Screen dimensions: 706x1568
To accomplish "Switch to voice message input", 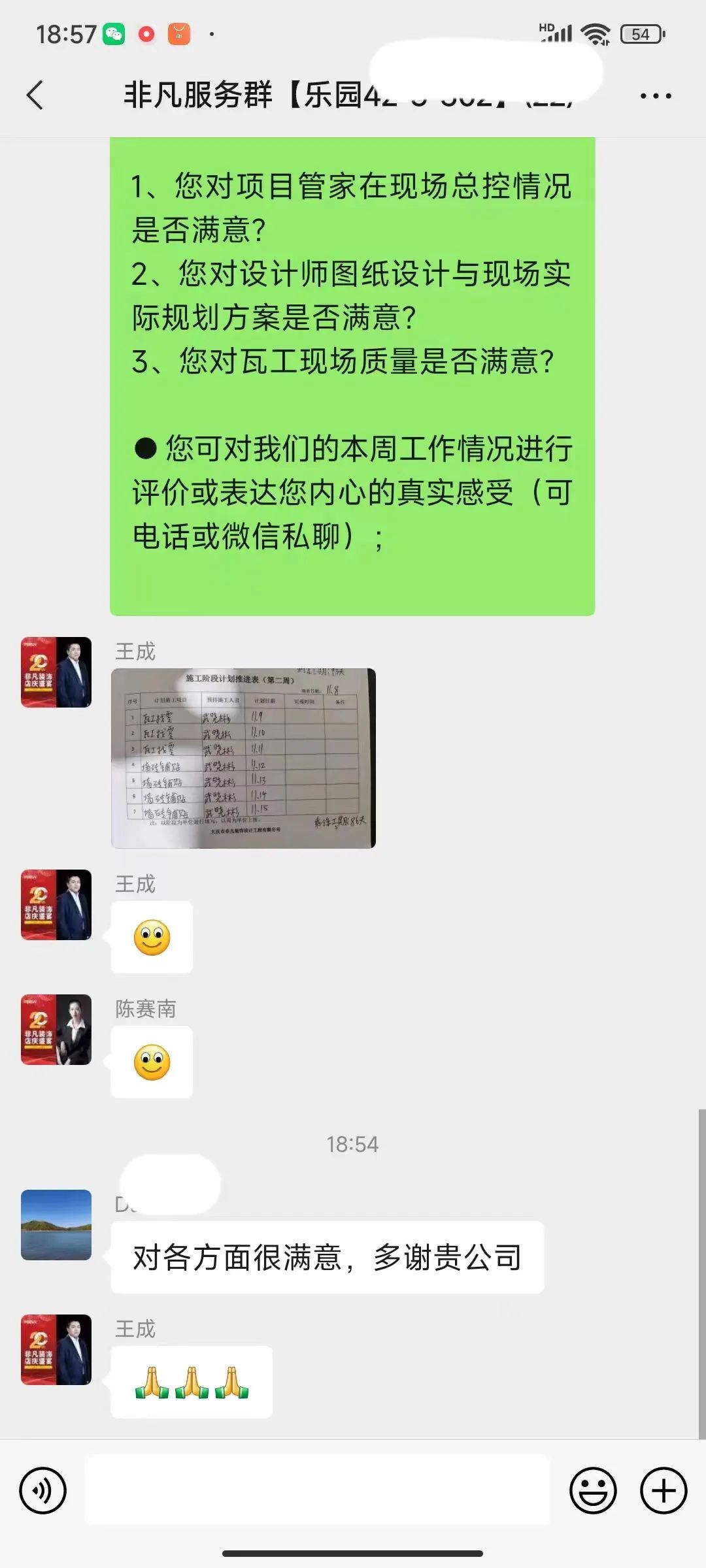I will click(x=43, y=1491).
